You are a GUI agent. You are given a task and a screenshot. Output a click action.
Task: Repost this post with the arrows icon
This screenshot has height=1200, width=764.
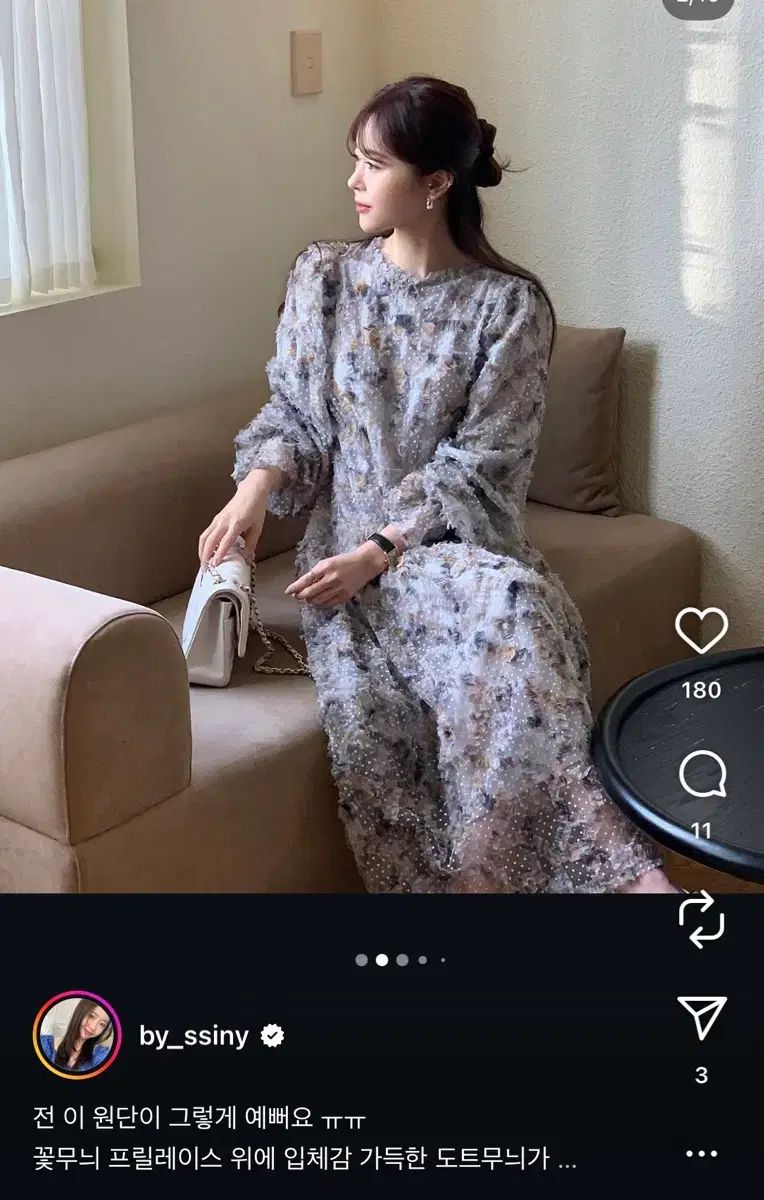701,920
